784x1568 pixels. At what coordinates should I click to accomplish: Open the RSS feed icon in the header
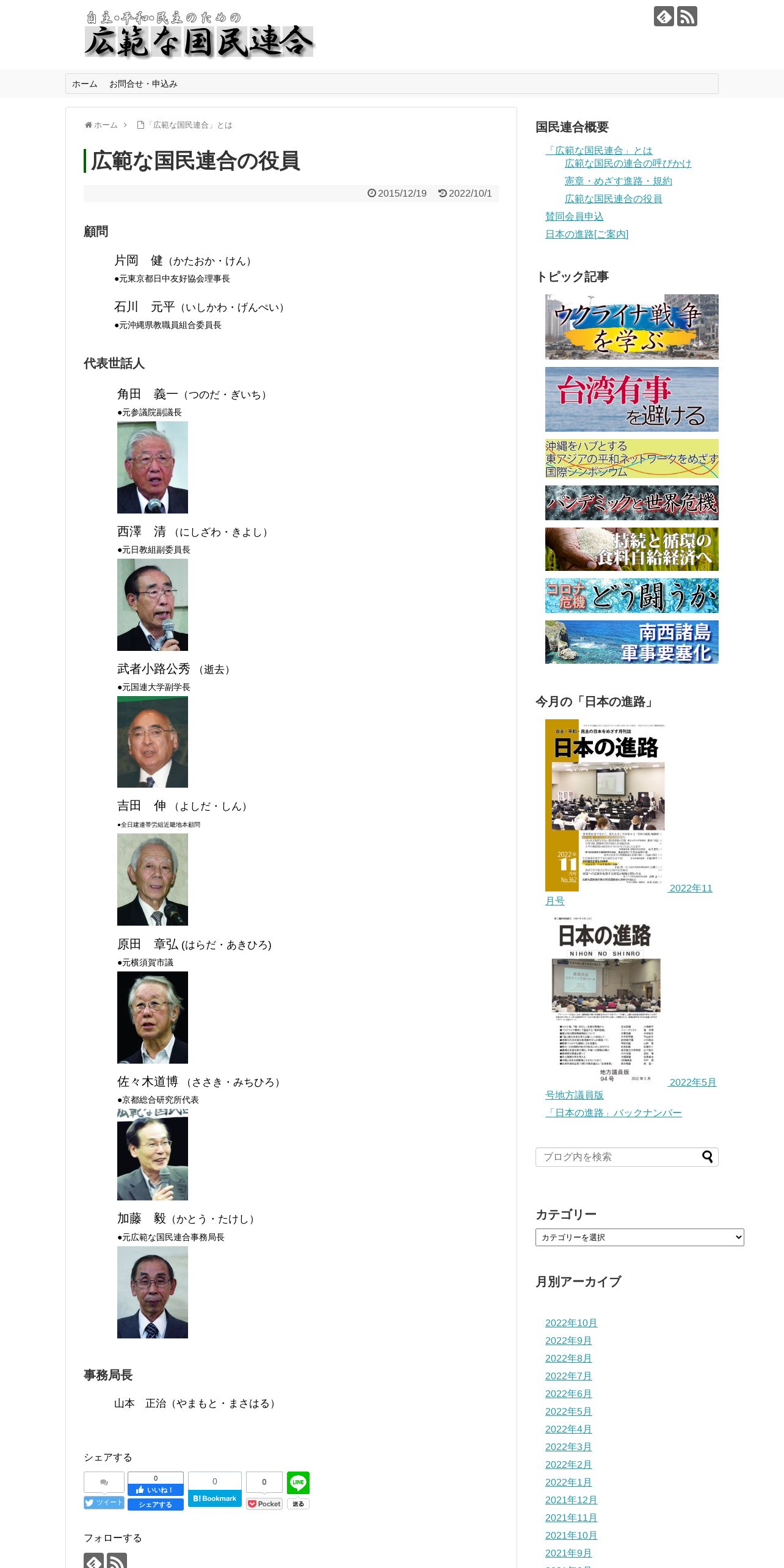point(687,16)
